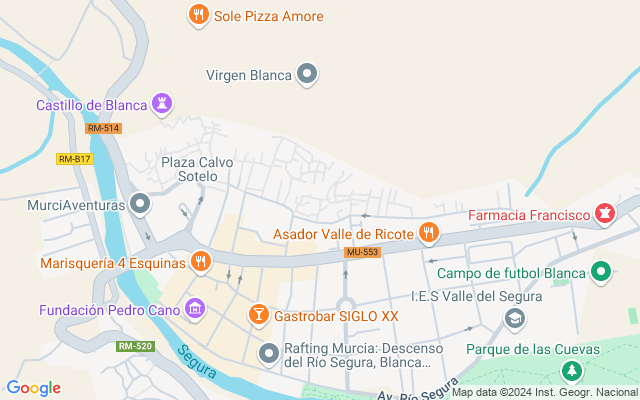Open the Google logo link
This screenshot has width=640, height=400.
pyautogui.click(x=33, y=388)
